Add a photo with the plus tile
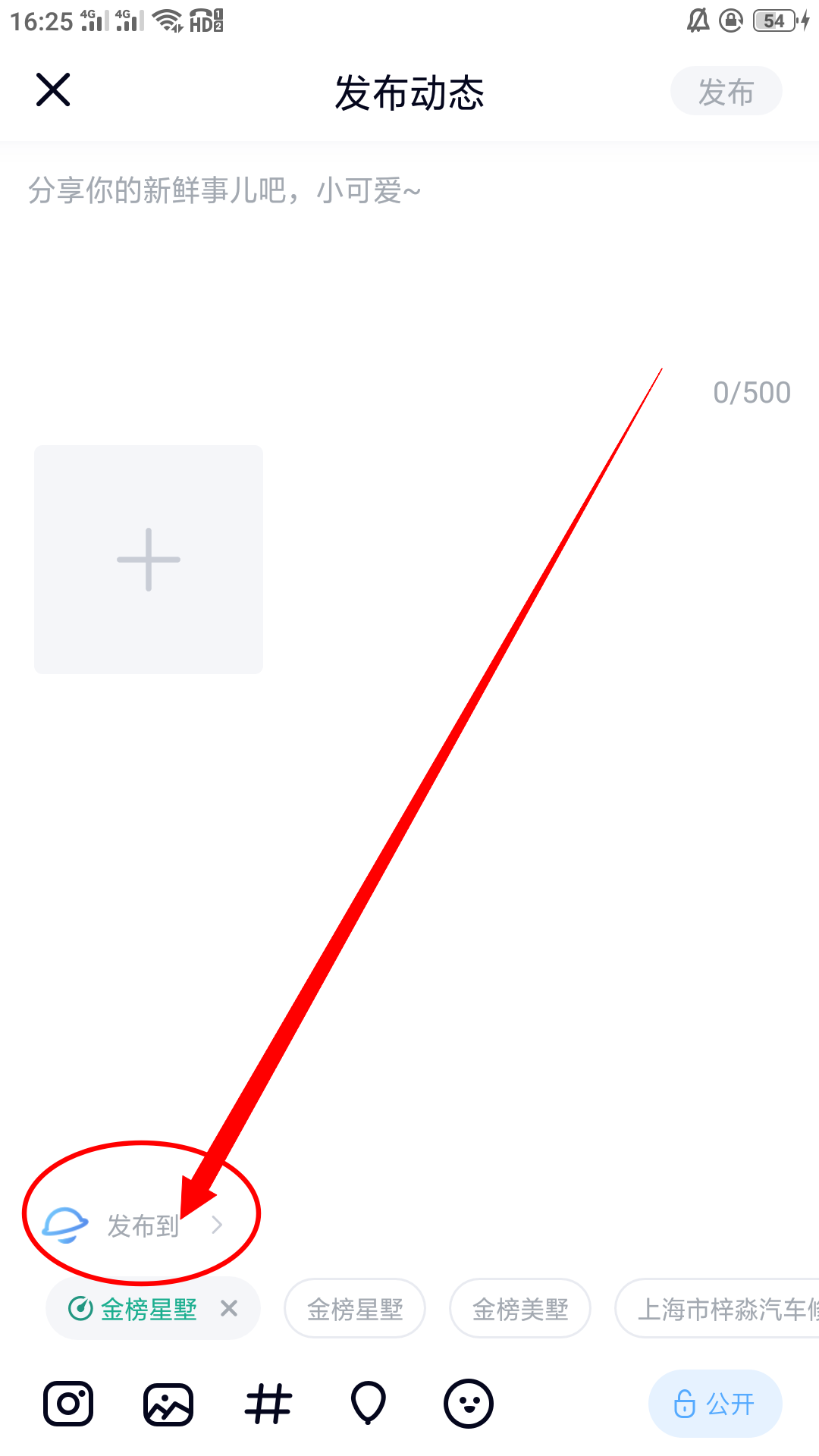Screen dimensions: 819x1456 [149, 560]
